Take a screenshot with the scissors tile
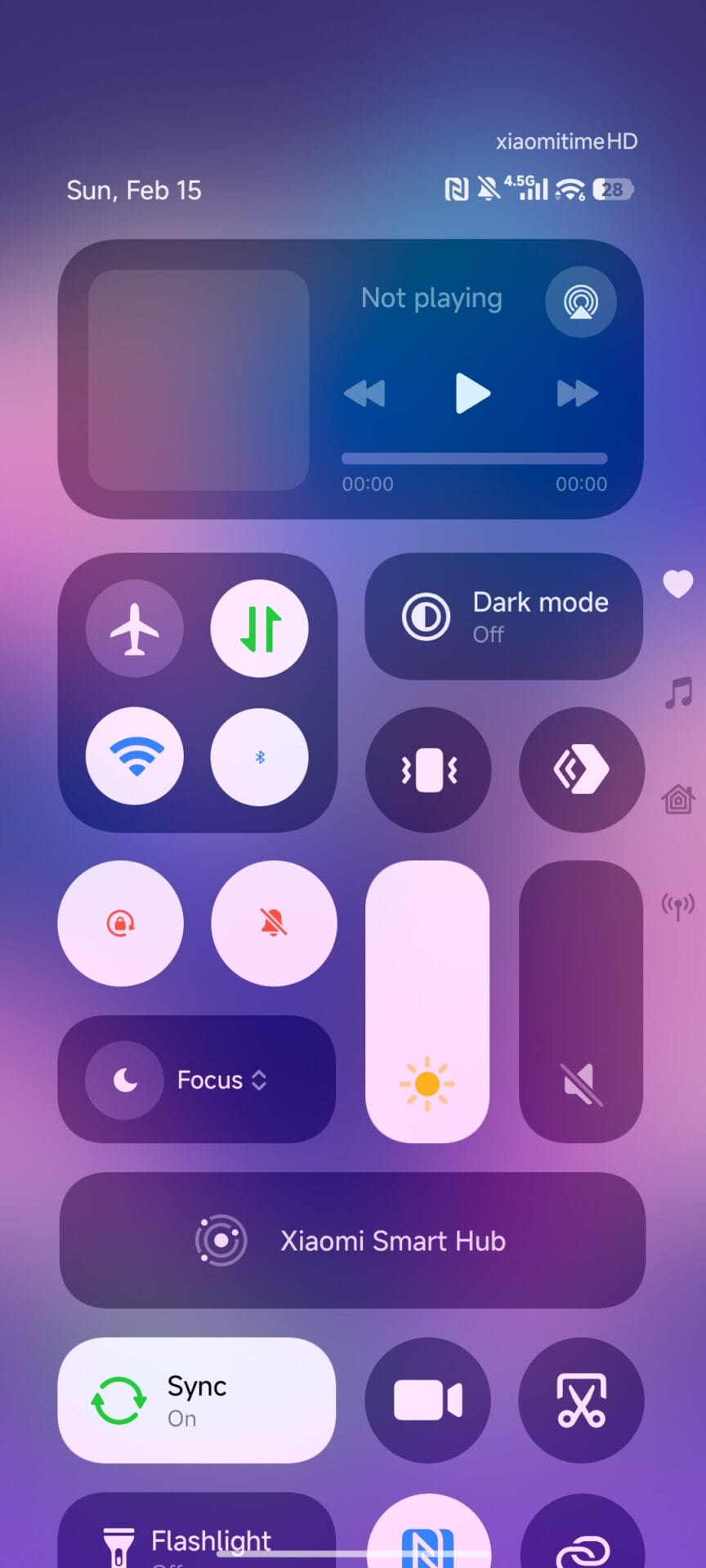Image resolution: width=706 pixels, height=1568 pixels. tap(581, 1400)
